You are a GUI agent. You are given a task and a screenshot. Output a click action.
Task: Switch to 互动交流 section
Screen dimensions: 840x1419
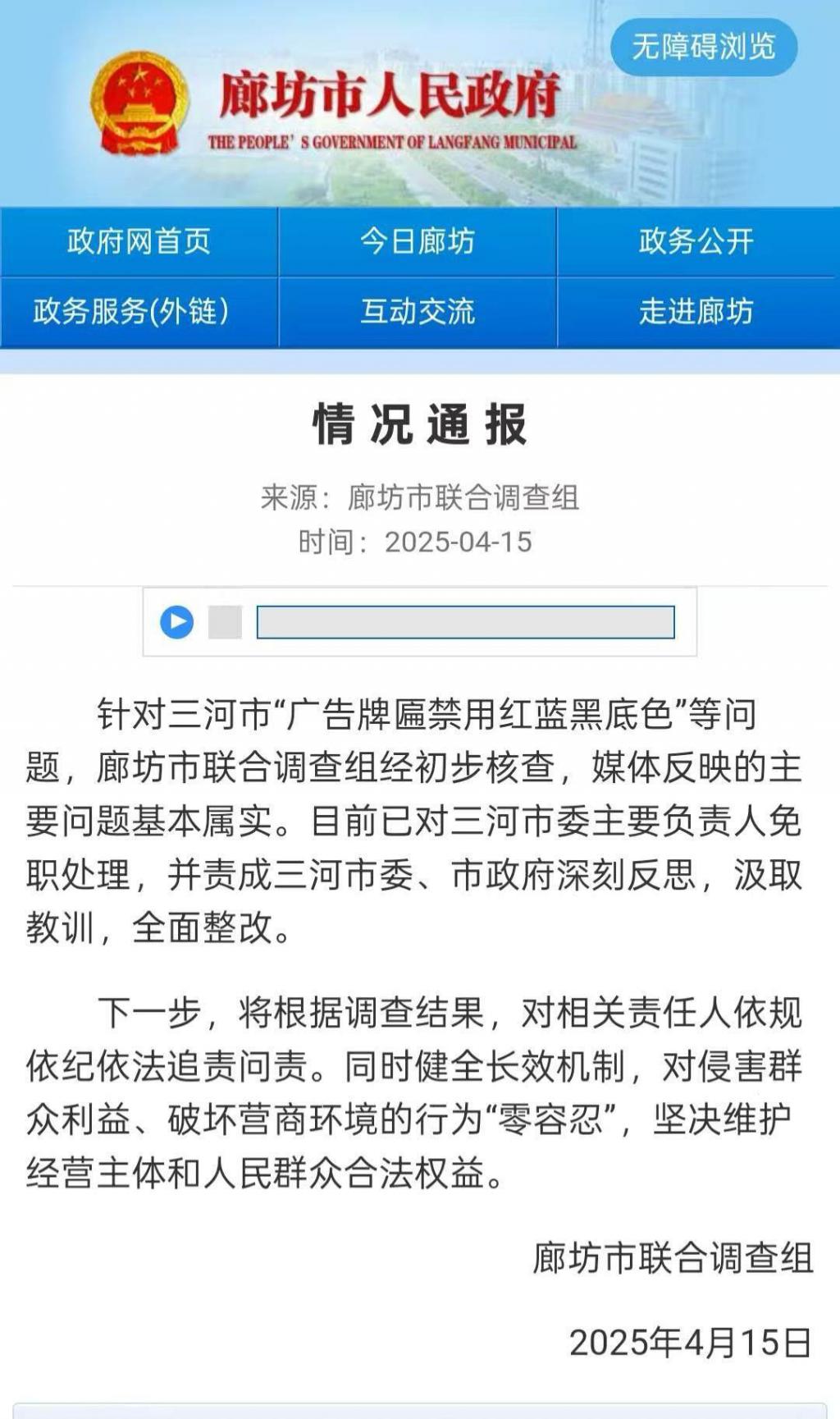[x=418, y=311]
